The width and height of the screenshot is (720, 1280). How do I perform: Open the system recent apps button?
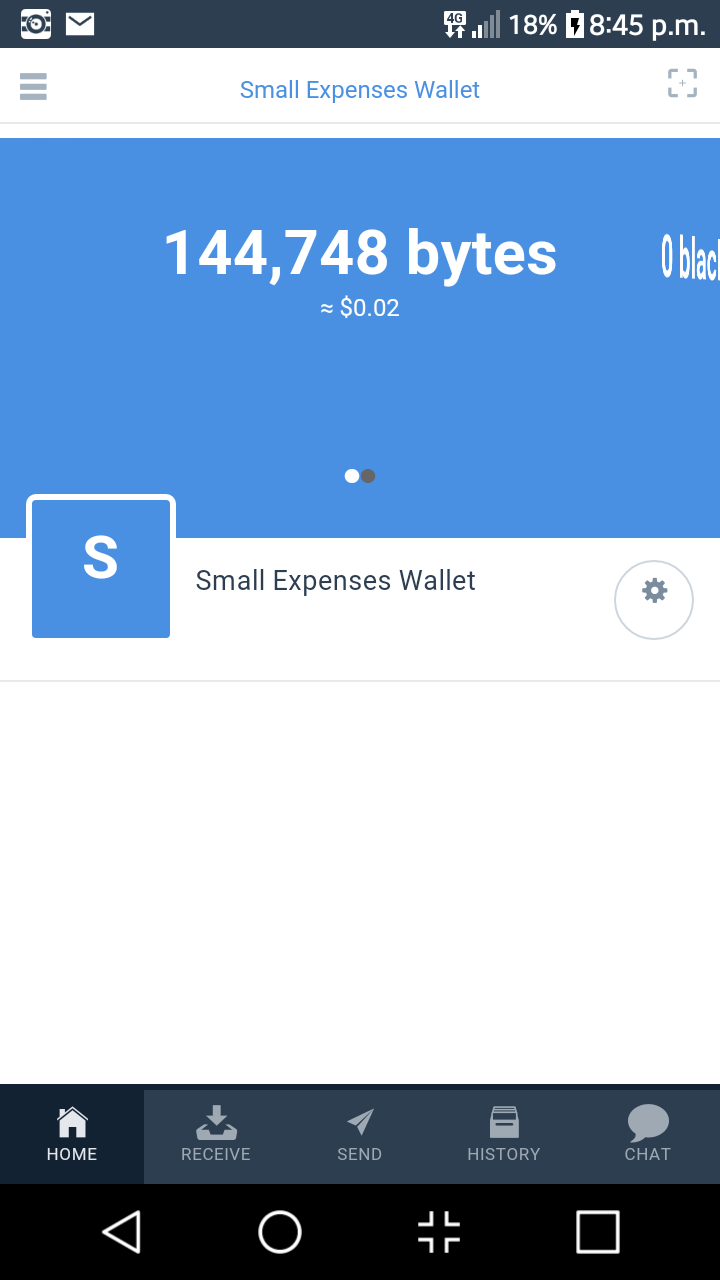pos(598,1232)
